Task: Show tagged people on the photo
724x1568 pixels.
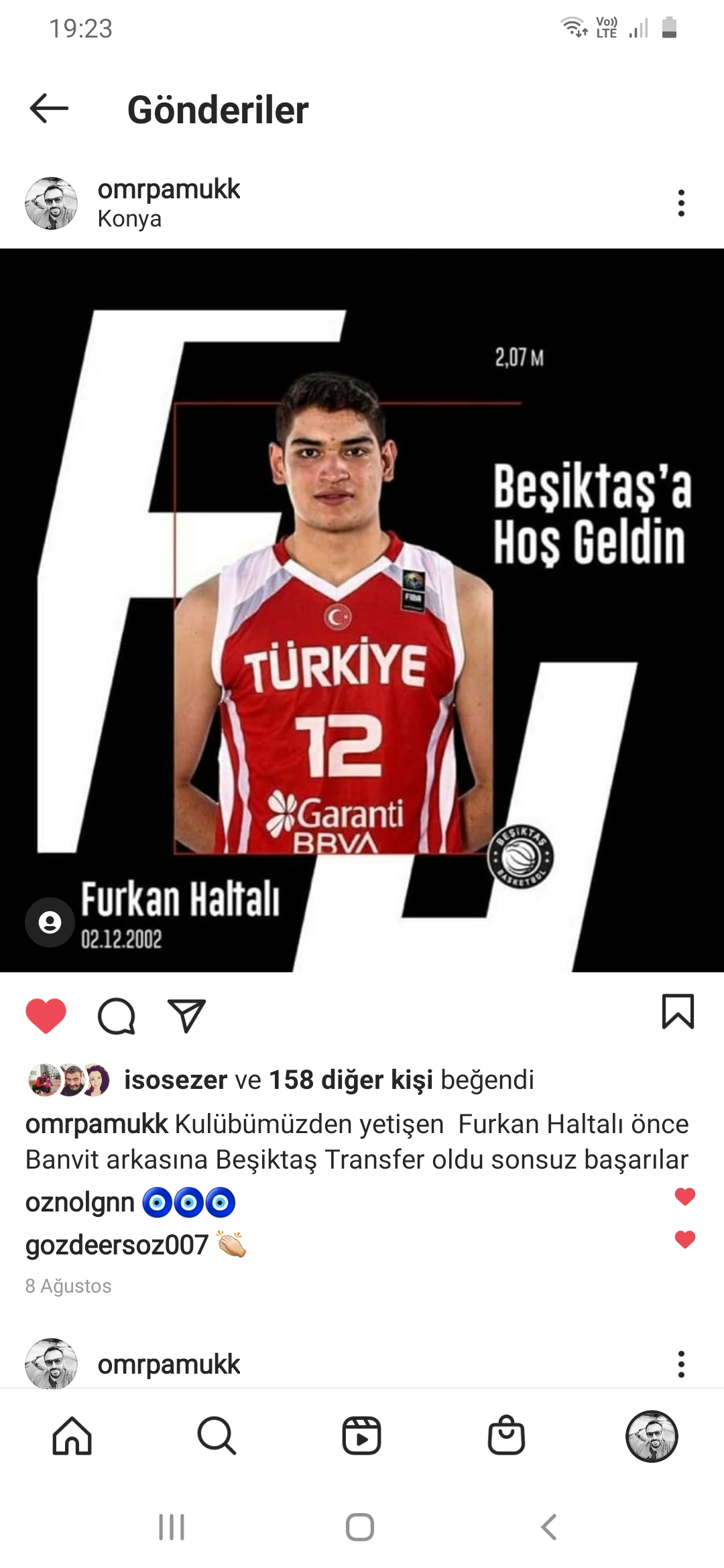Action: (x=50, y=922)
